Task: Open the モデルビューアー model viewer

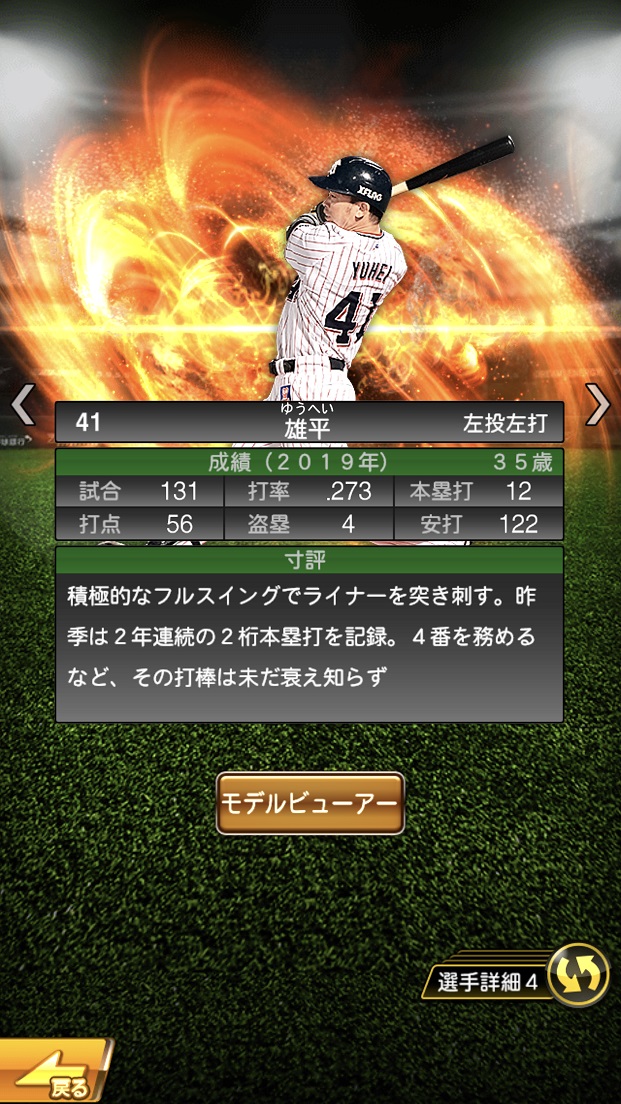Action: coord(310,803)
